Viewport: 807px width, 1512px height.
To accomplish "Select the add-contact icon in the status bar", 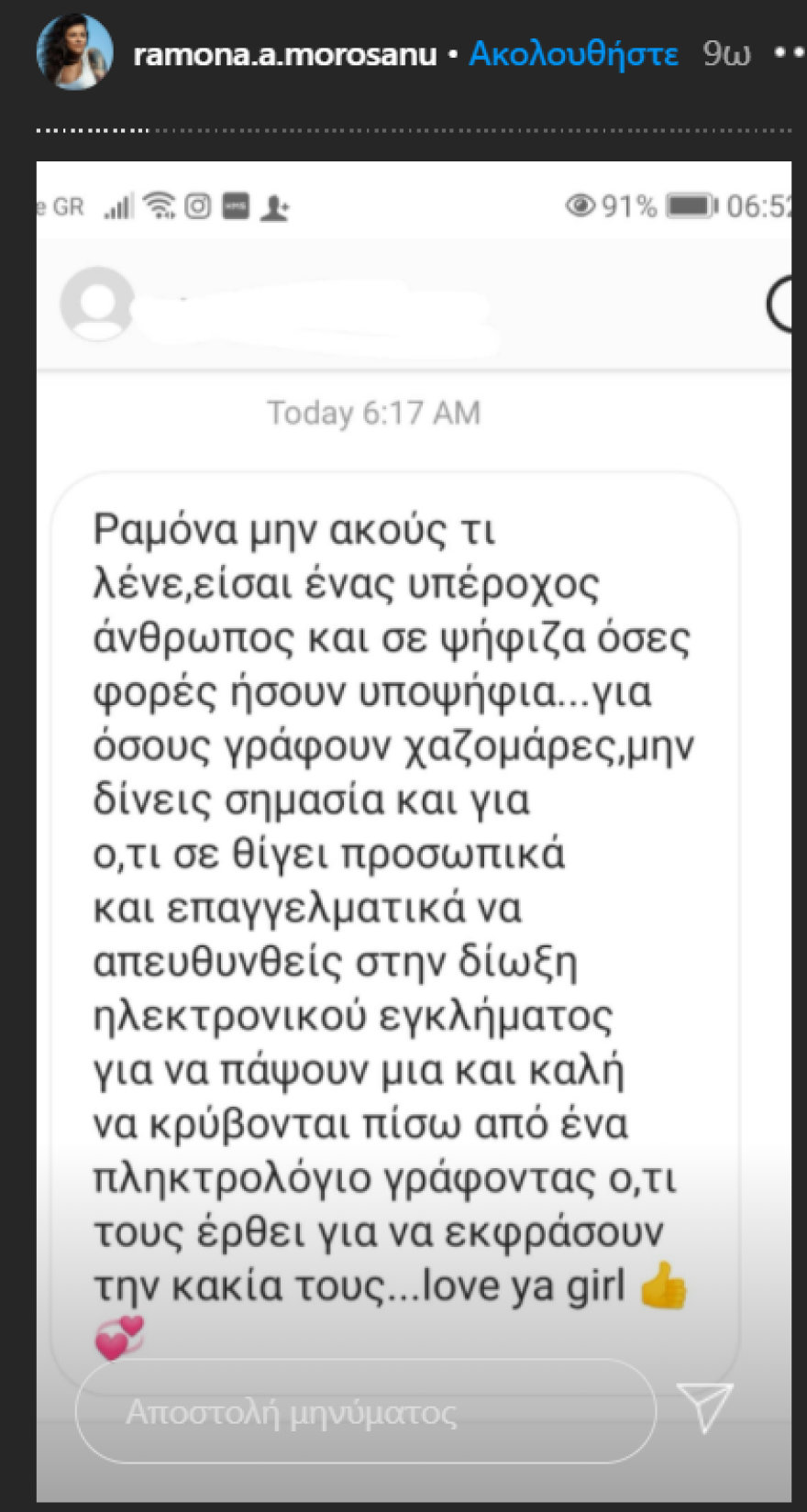I will click(x=274, y=205).
